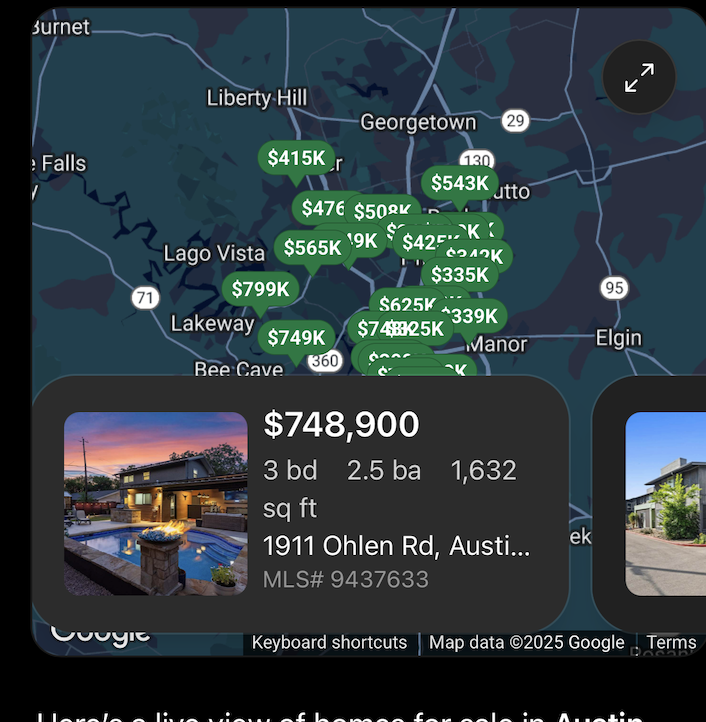Open the map Terms link

coord(671,643)
